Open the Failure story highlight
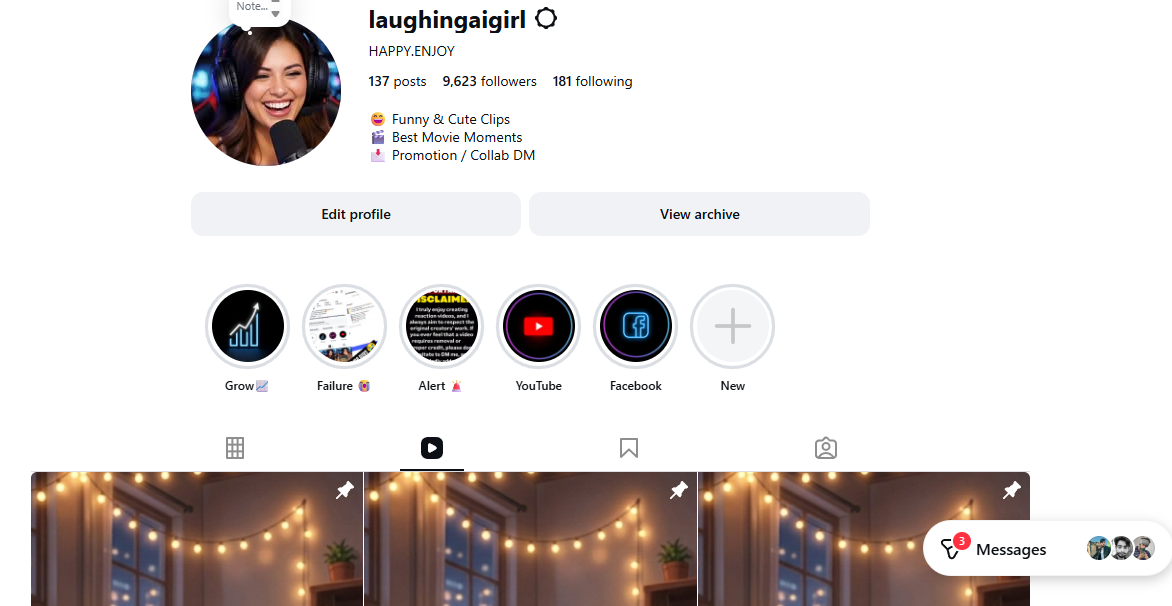The image size is (1172, 606). (x=344, y=327)
